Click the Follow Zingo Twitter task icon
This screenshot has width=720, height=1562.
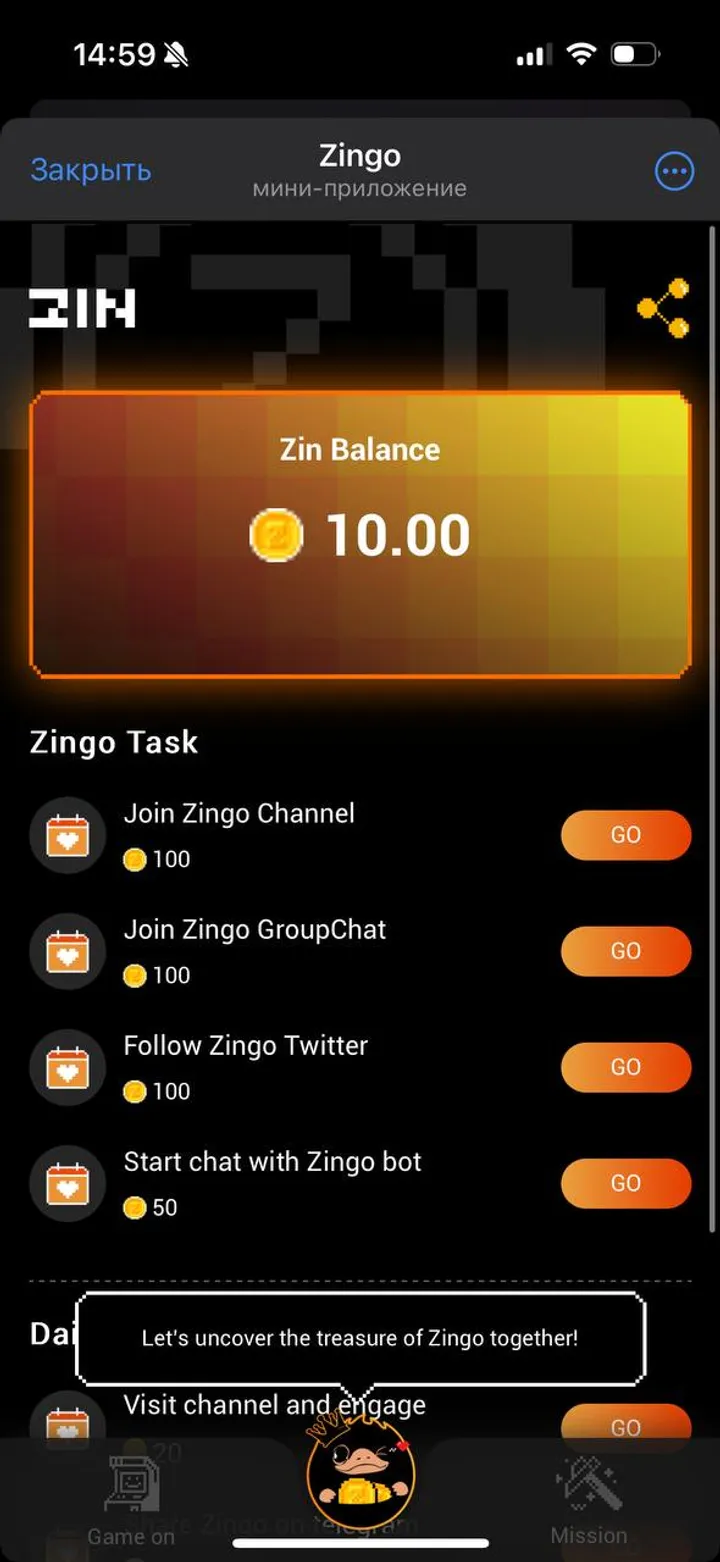67,1067
